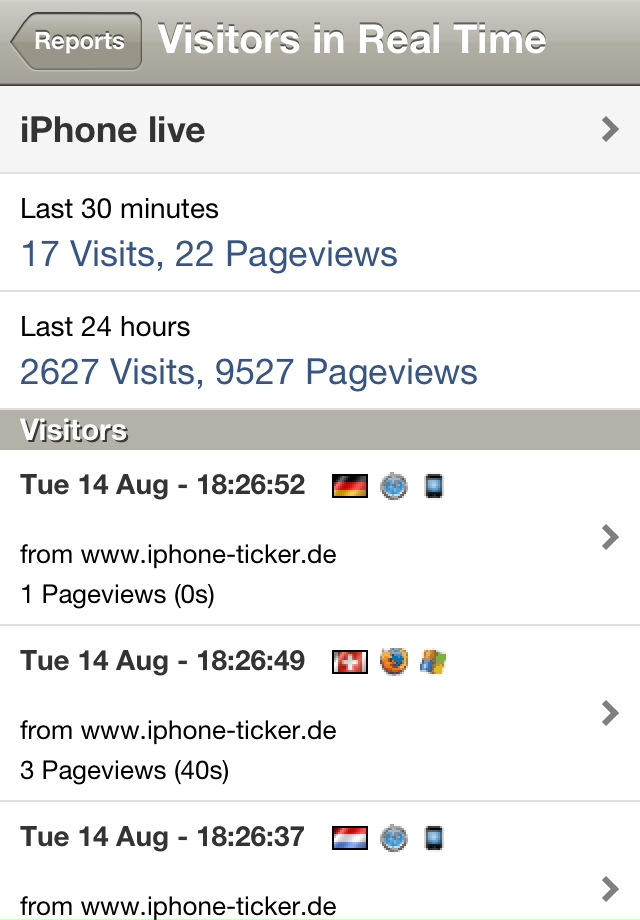Open visitor details from 18:26:37

click(320, 870)
